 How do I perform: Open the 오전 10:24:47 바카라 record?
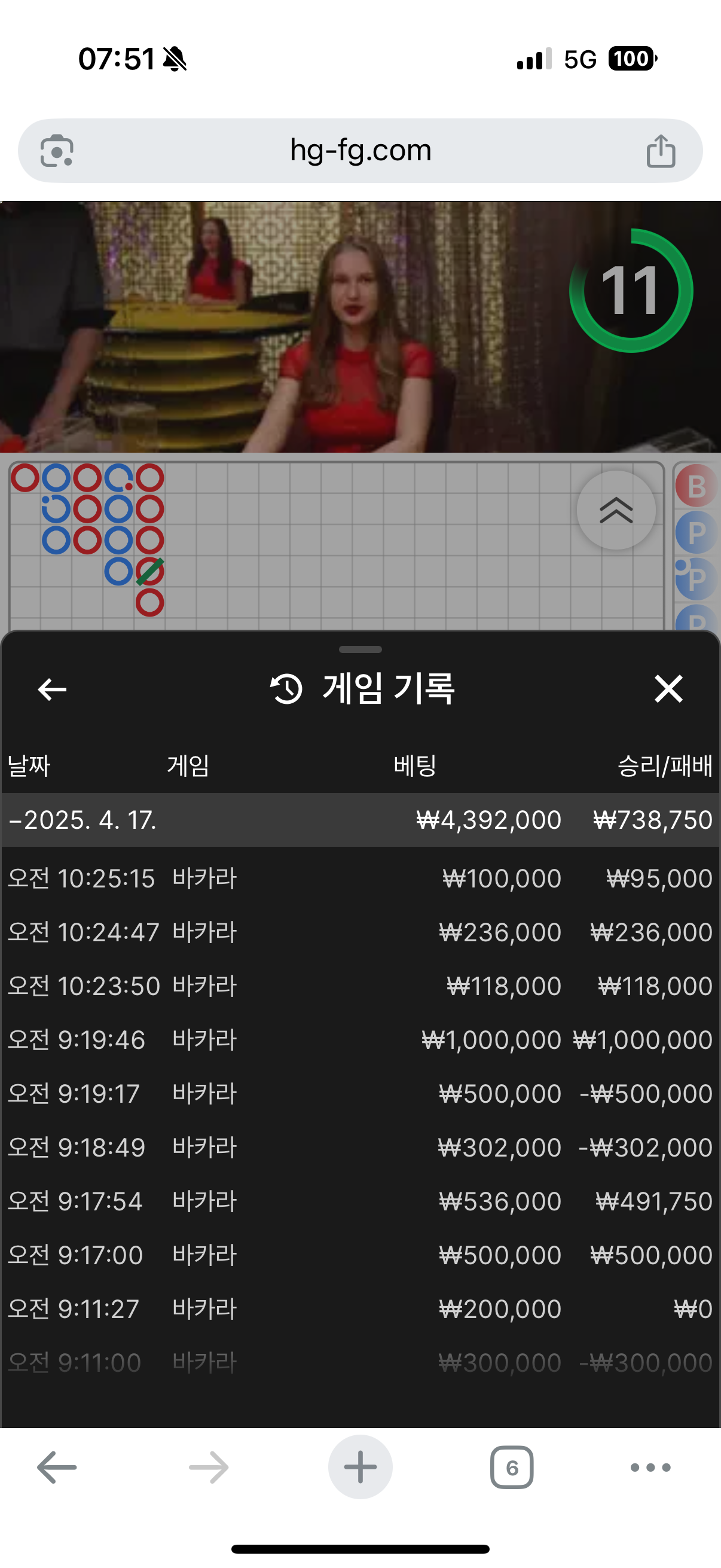360,932
